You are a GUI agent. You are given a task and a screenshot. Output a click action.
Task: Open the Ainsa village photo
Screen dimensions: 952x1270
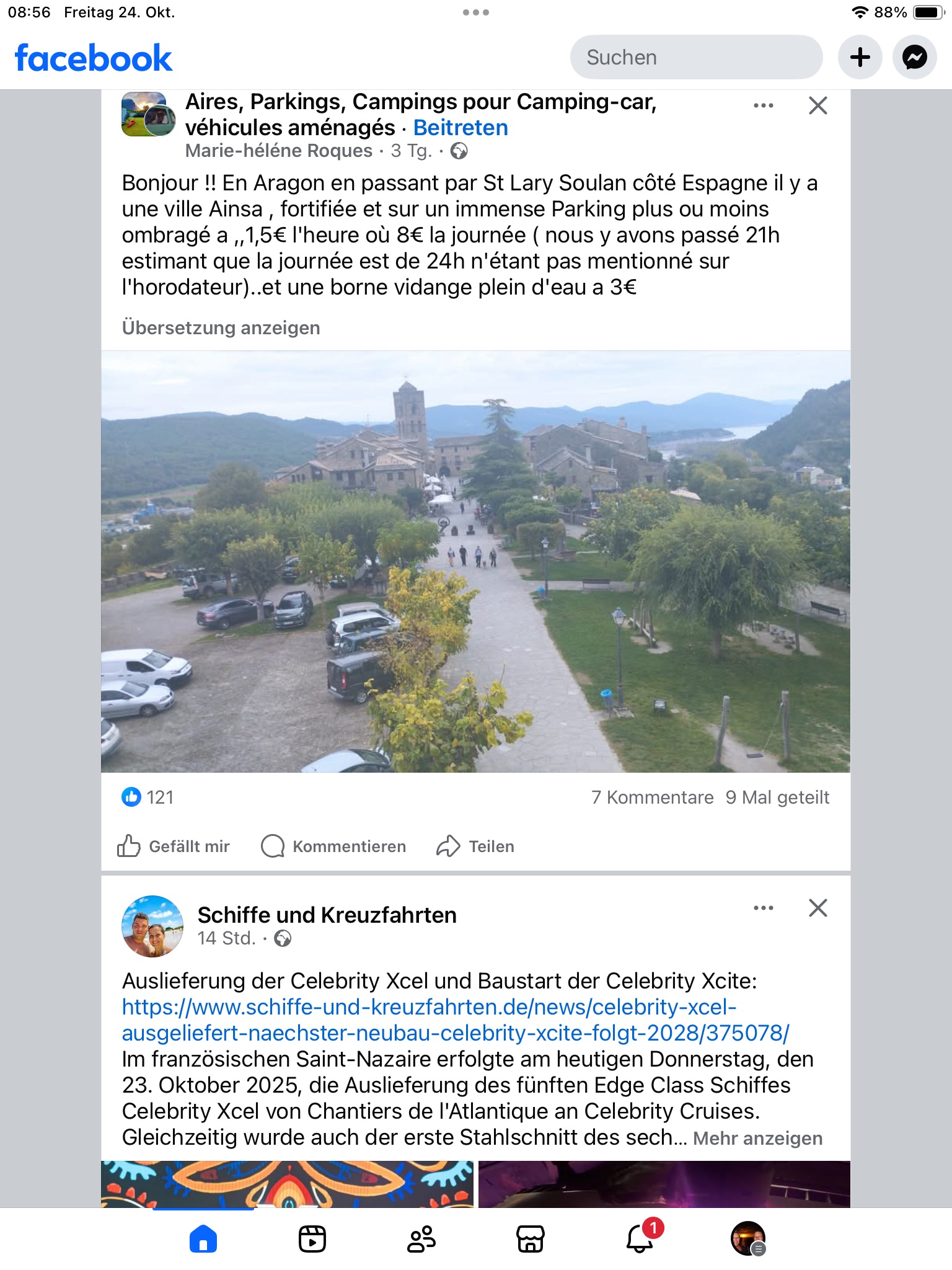click(x=476, y=562)
